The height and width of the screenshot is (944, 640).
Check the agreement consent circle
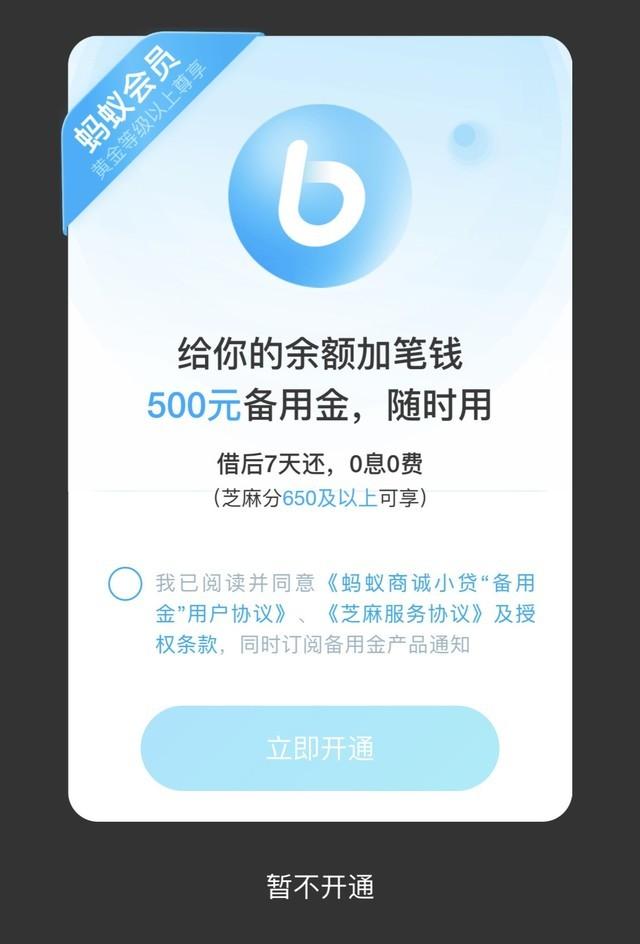pos(125,583)
